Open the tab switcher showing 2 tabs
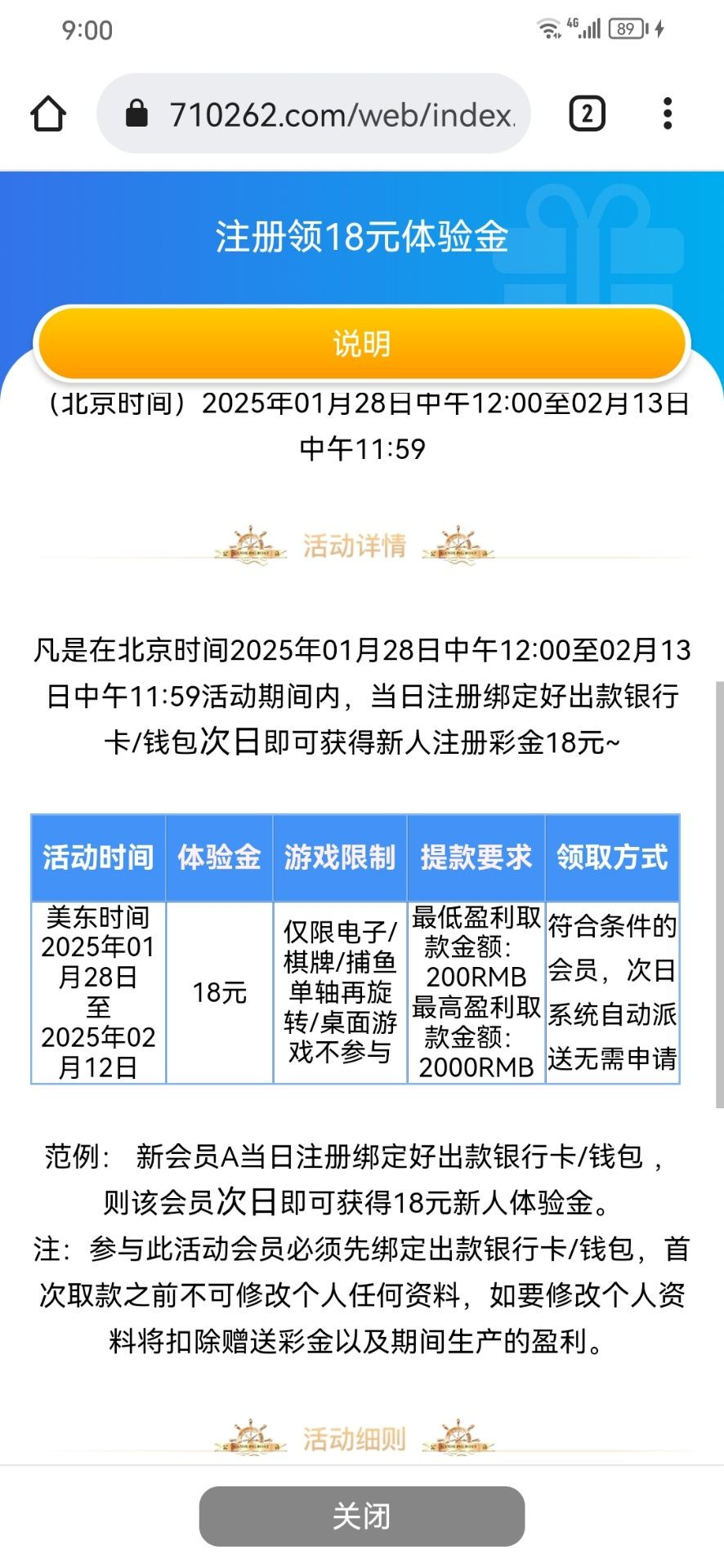The height and width of the screenshot is (1568, 724). point(587,114)
